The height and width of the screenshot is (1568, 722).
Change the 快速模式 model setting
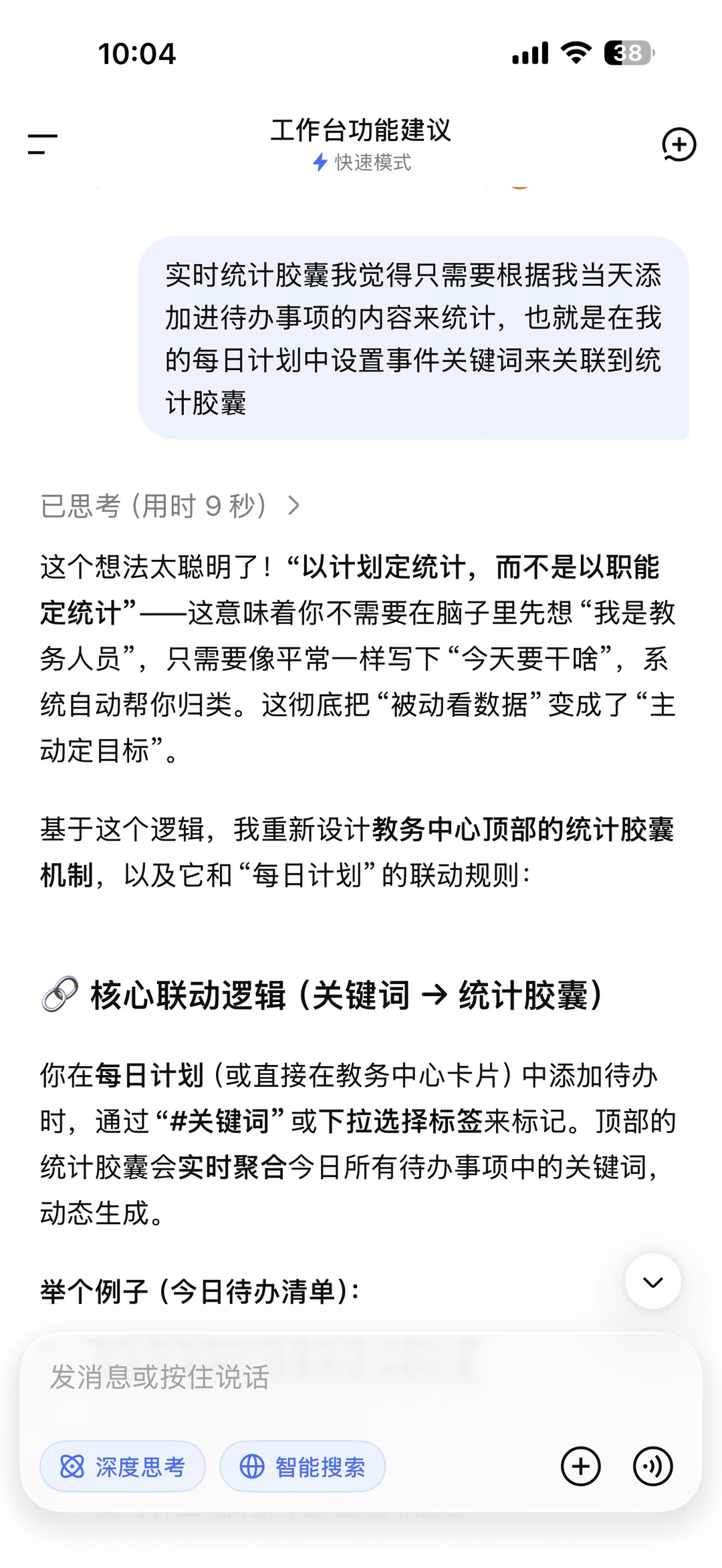362,162
